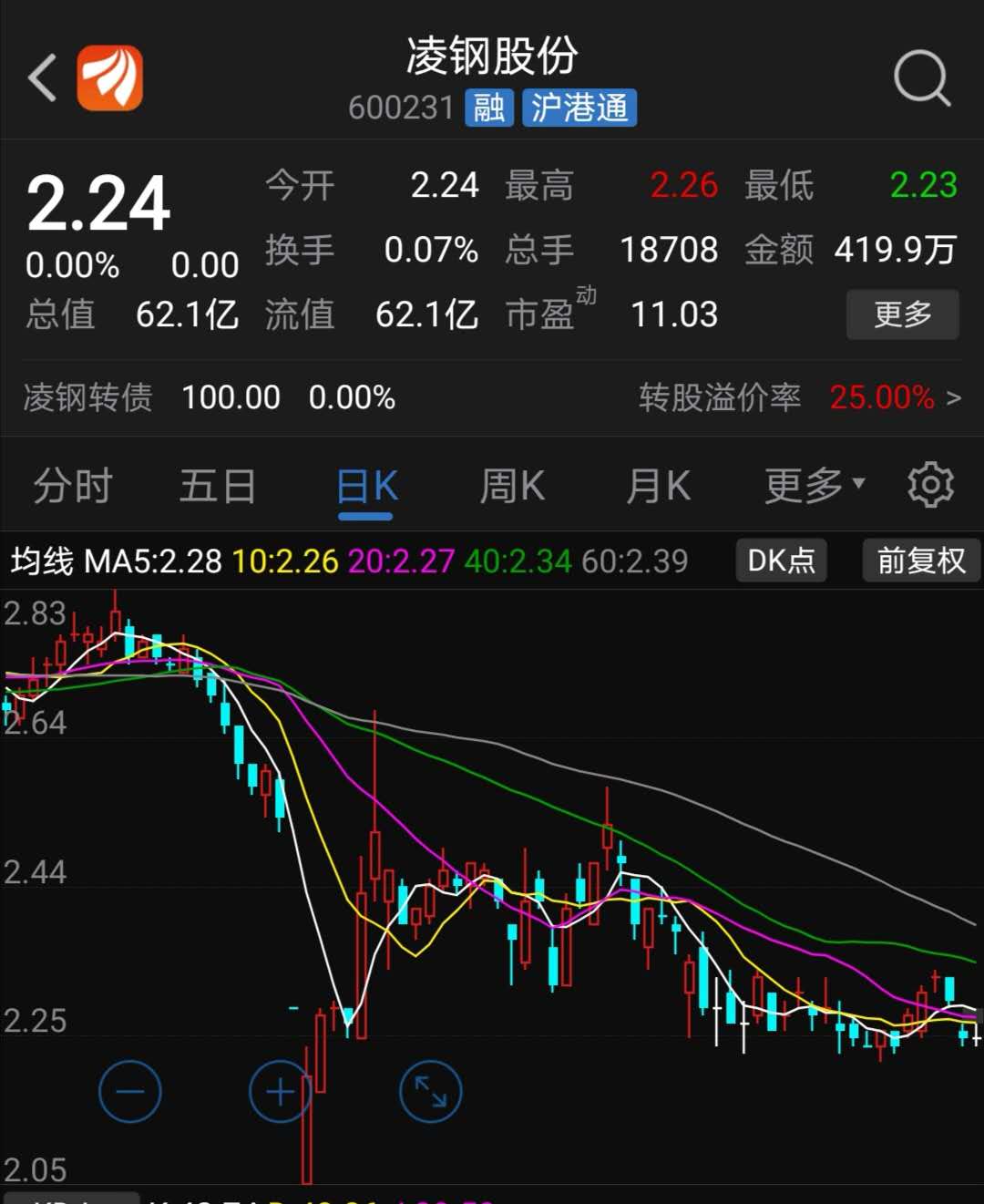984x1204 pixels.
Task: Open the 更多 dropdown in the chart tabs
Action: (809, 484)
